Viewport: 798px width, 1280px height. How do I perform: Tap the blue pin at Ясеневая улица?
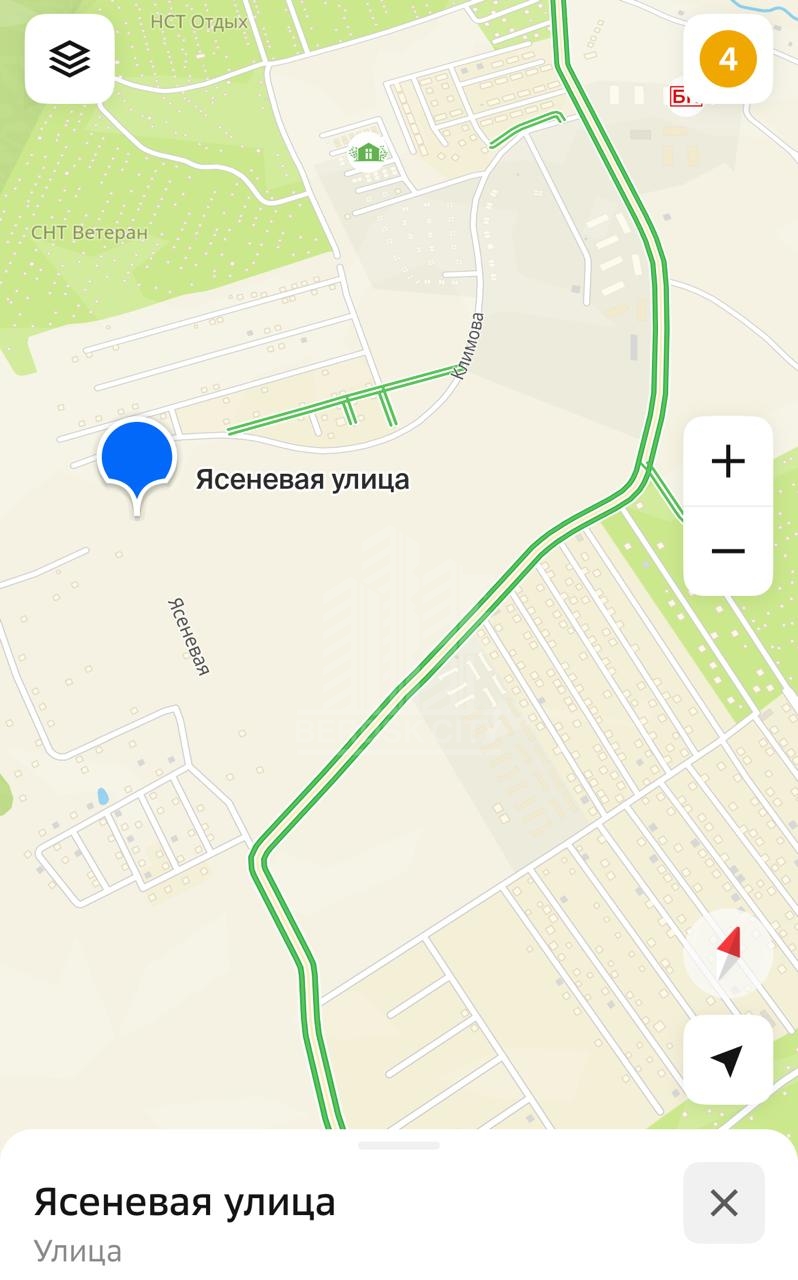click(136, 460)
